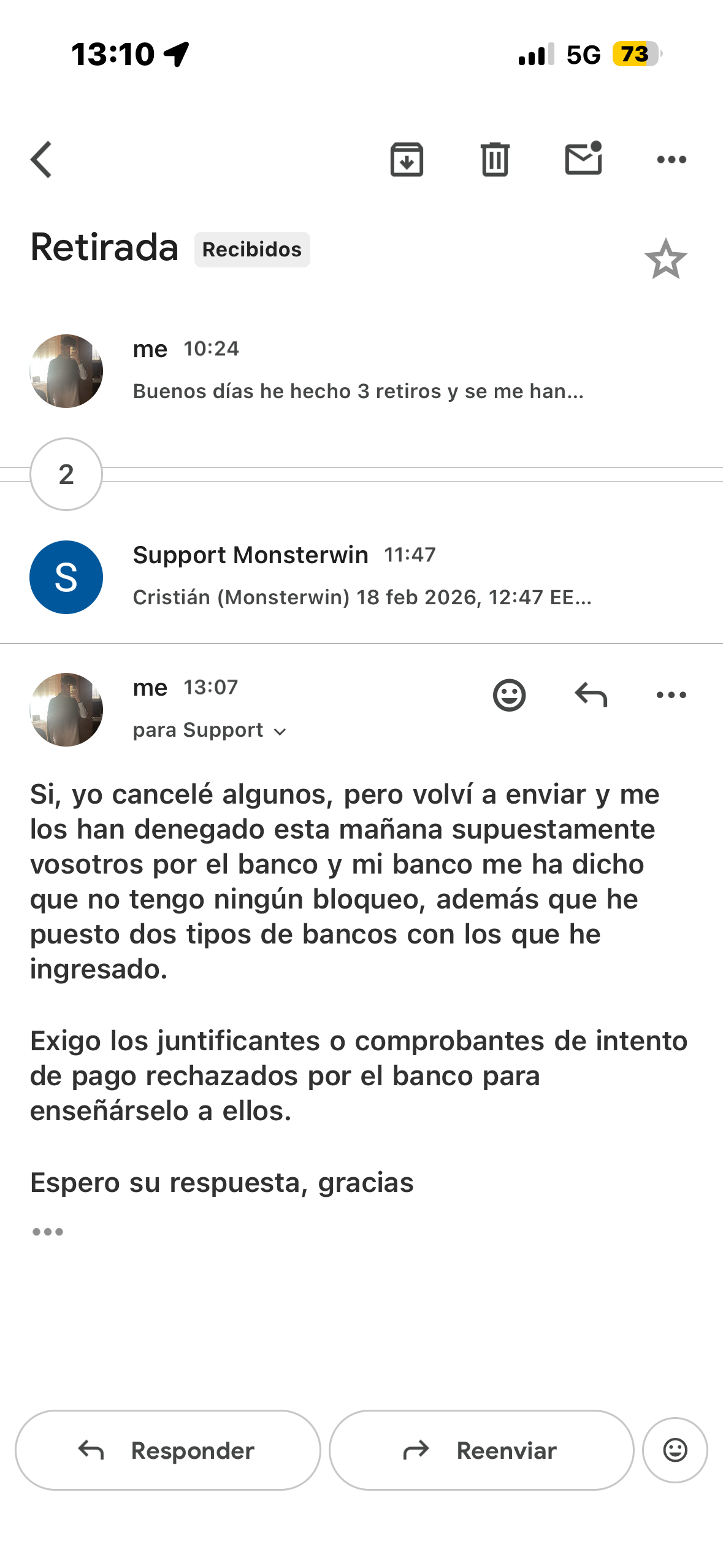Image resolution: width=723 pixels, height=1568 pixels.
Task: Tap the Recibidos label chip
Action: click(x=252, y=250)
